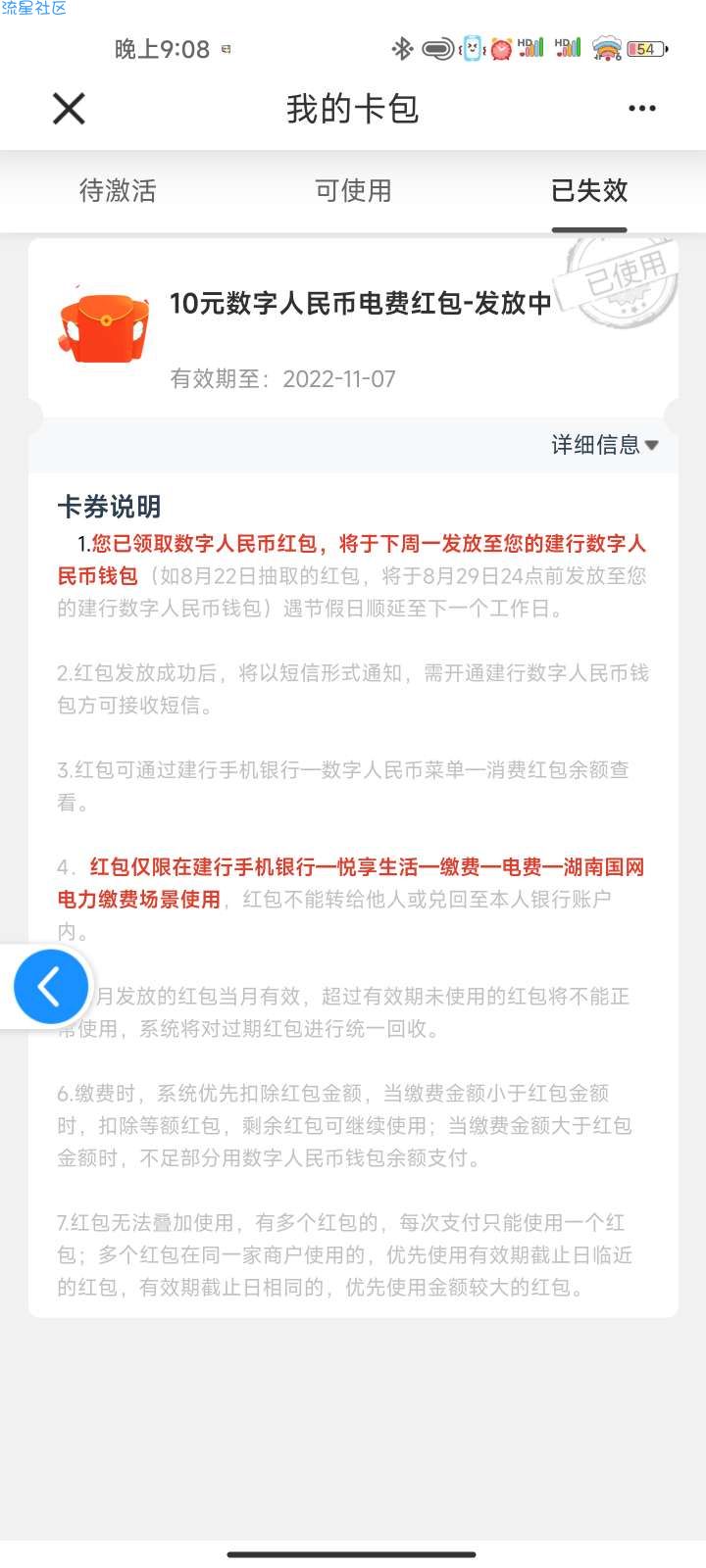
Task: Tap the blue floating back arrow
Action: pyautogui.click(x=51, y=986)
